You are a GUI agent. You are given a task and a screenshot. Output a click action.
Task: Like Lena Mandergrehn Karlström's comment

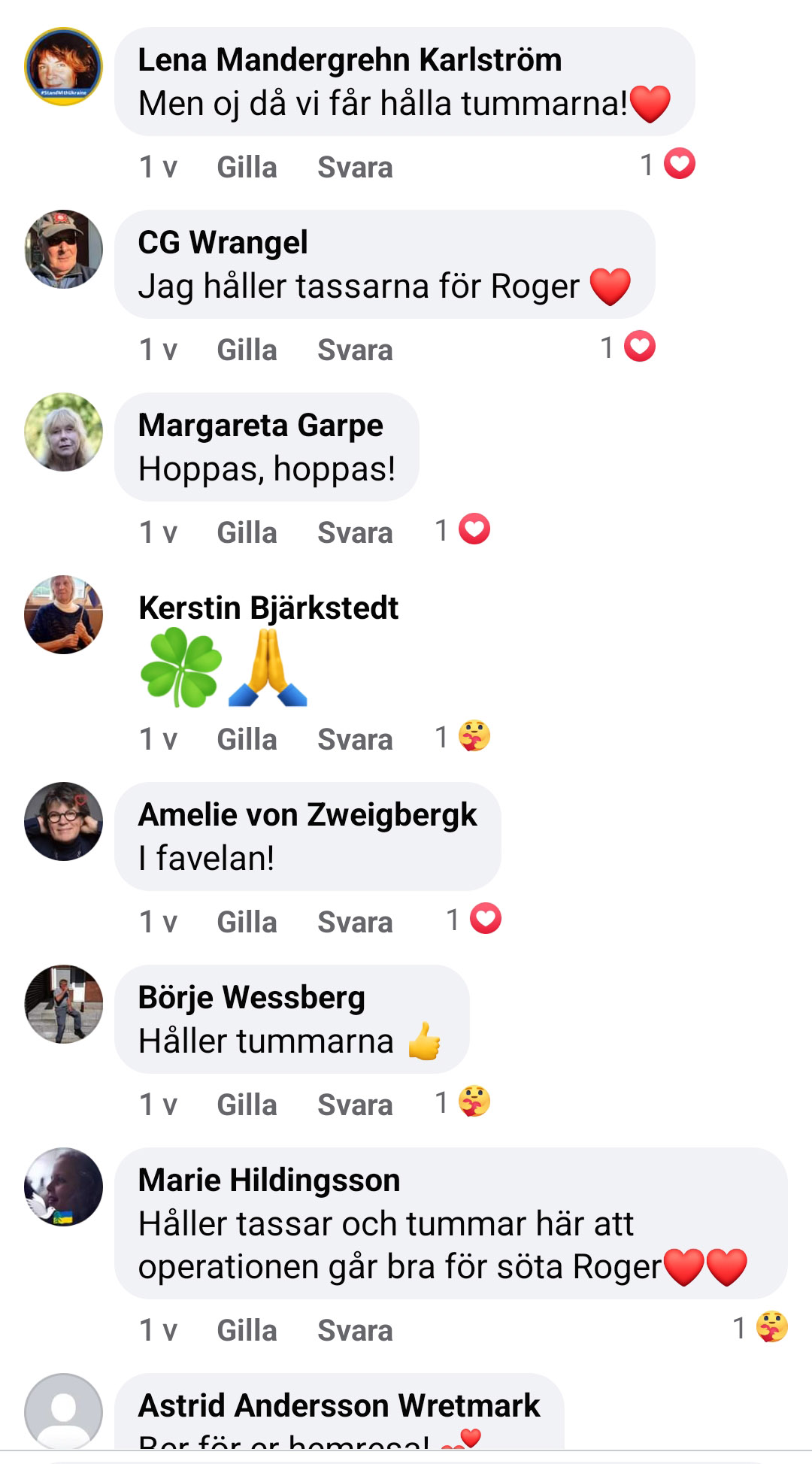[247, 167]
